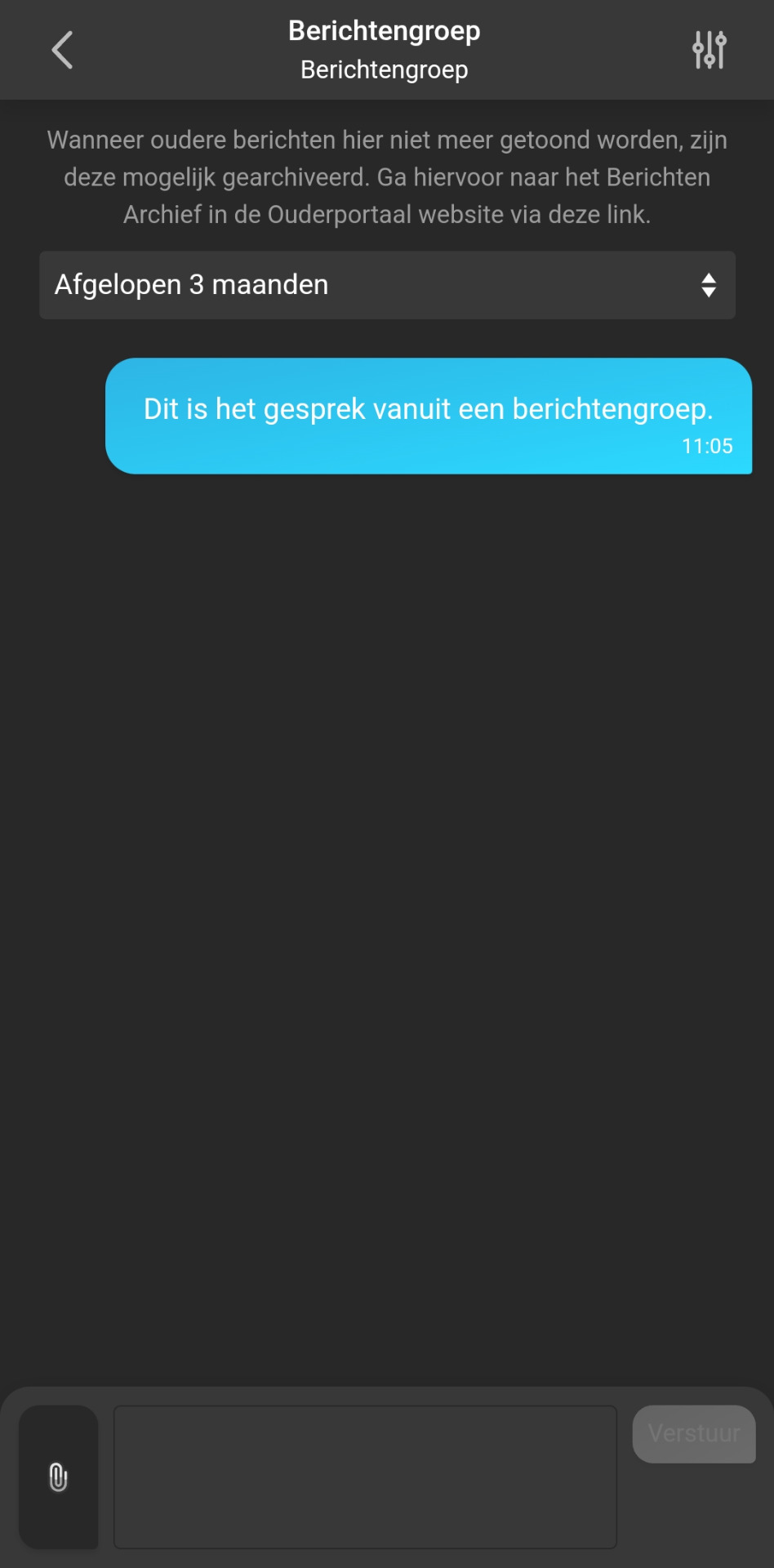Attach a file with the paperclip
Viewport: 774px width, 1568px height.
(59, 1477)
